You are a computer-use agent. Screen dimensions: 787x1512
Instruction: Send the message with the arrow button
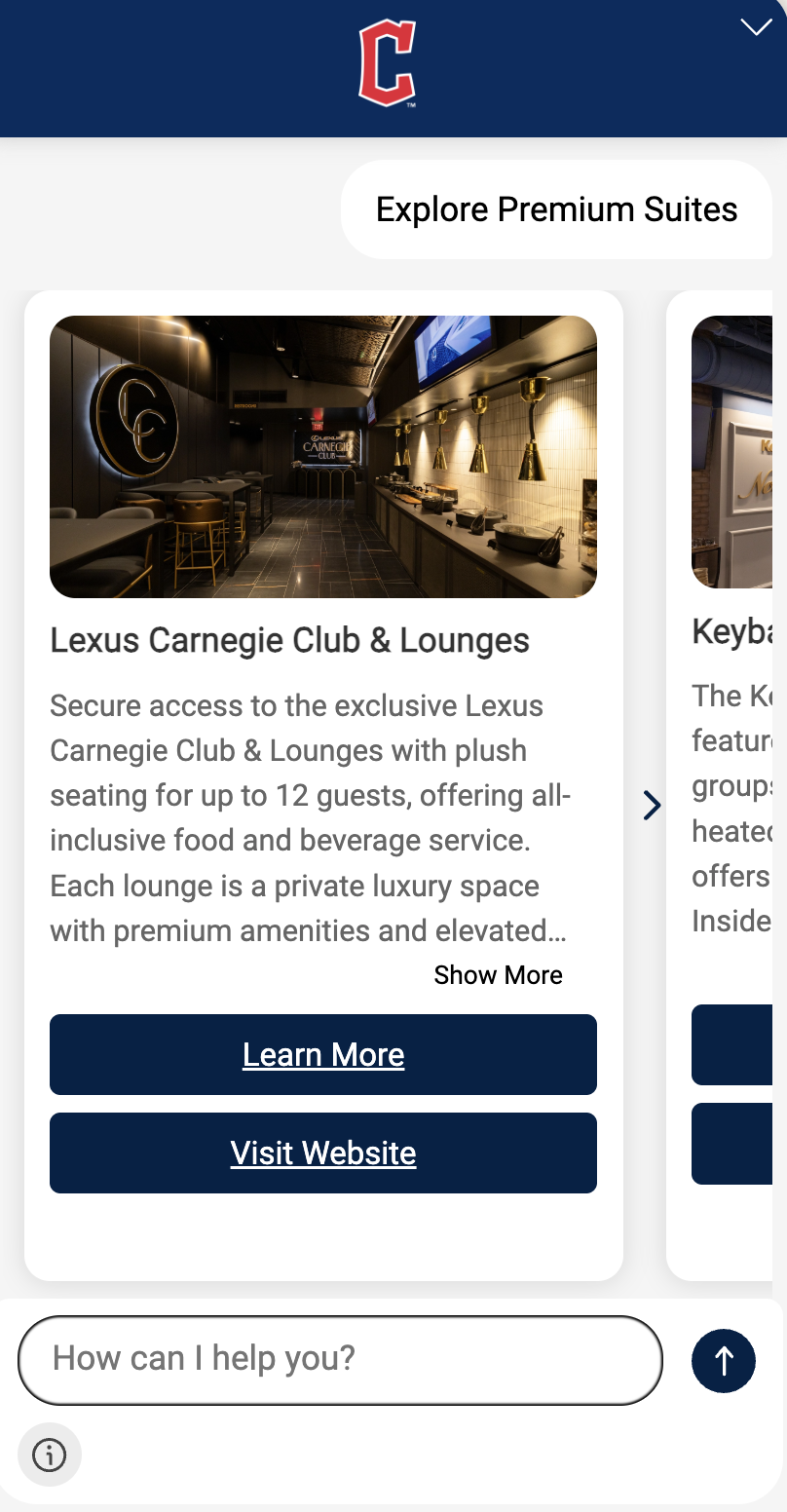click(x=724, y=1360)
